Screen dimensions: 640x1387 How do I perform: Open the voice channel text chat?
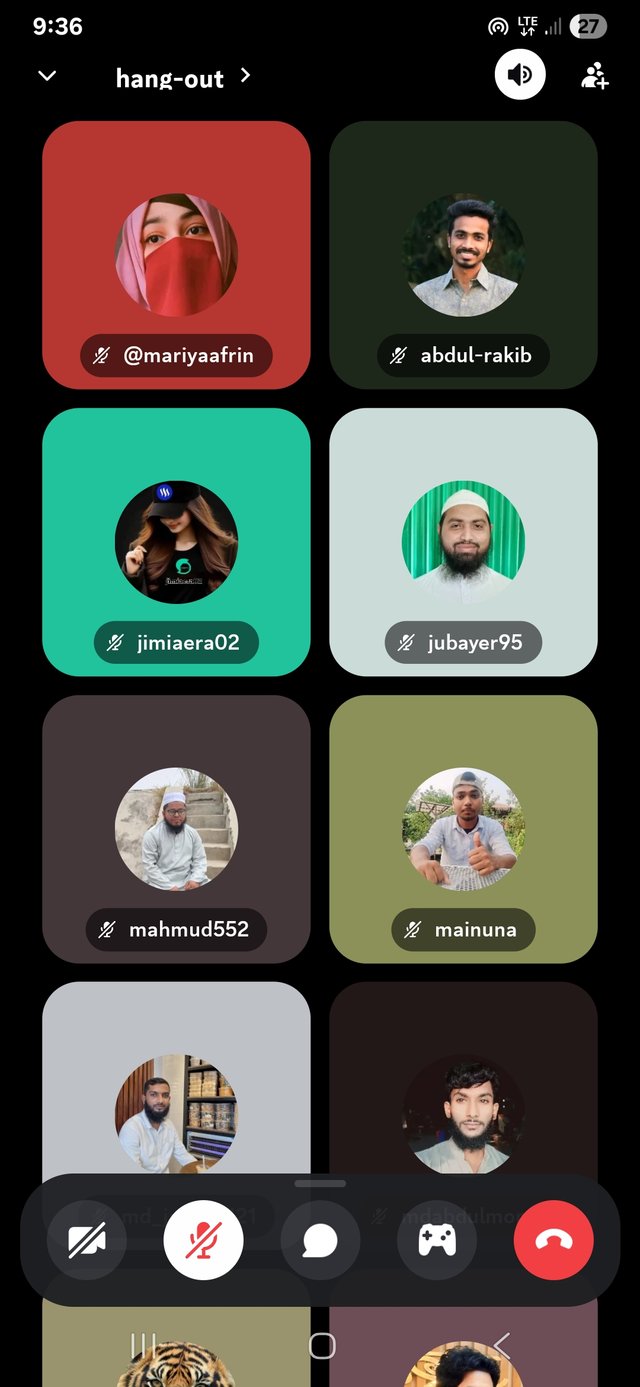tap(320, 1241)
